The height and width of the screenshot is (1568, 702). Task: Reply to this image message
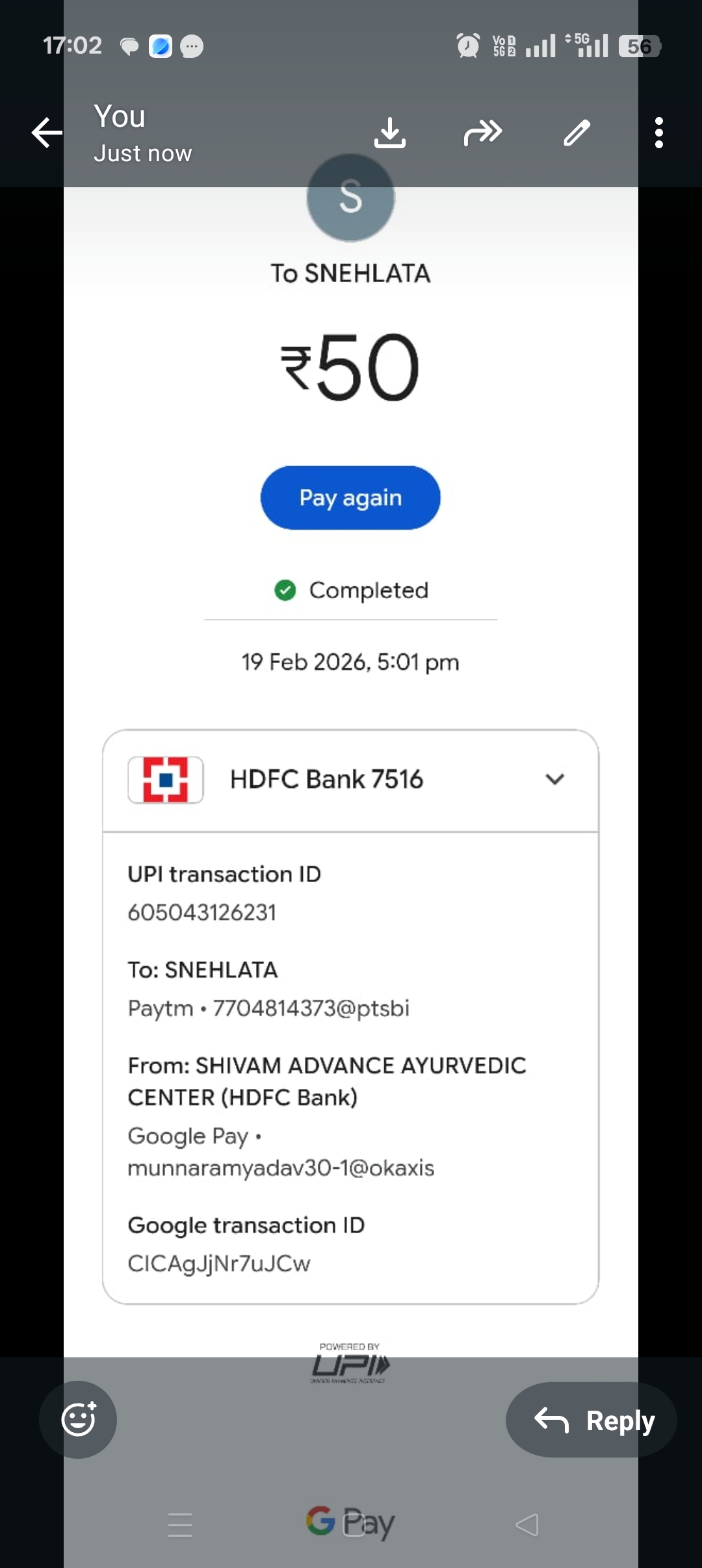point(591,1420)
